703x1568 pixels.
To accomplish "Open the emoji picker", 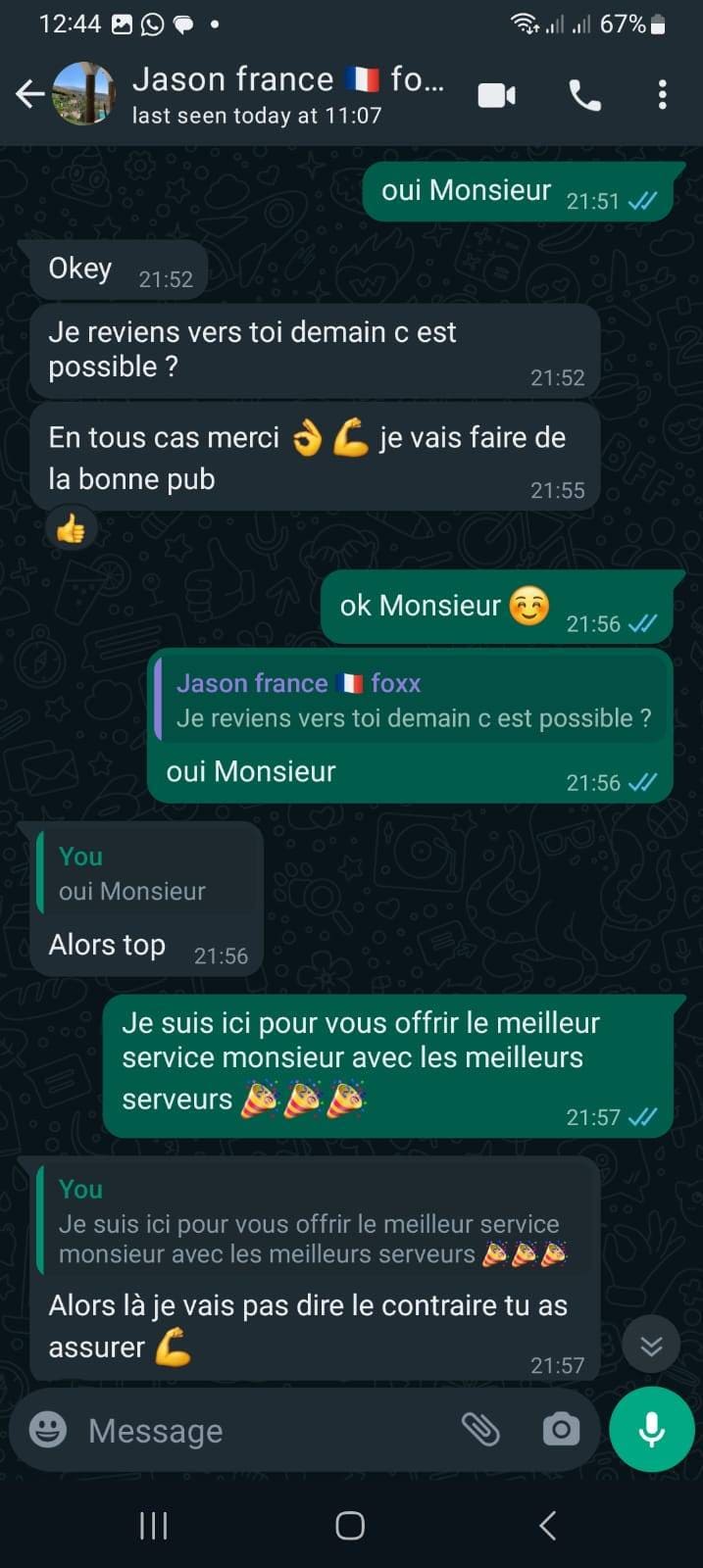I will (48, 1430).
